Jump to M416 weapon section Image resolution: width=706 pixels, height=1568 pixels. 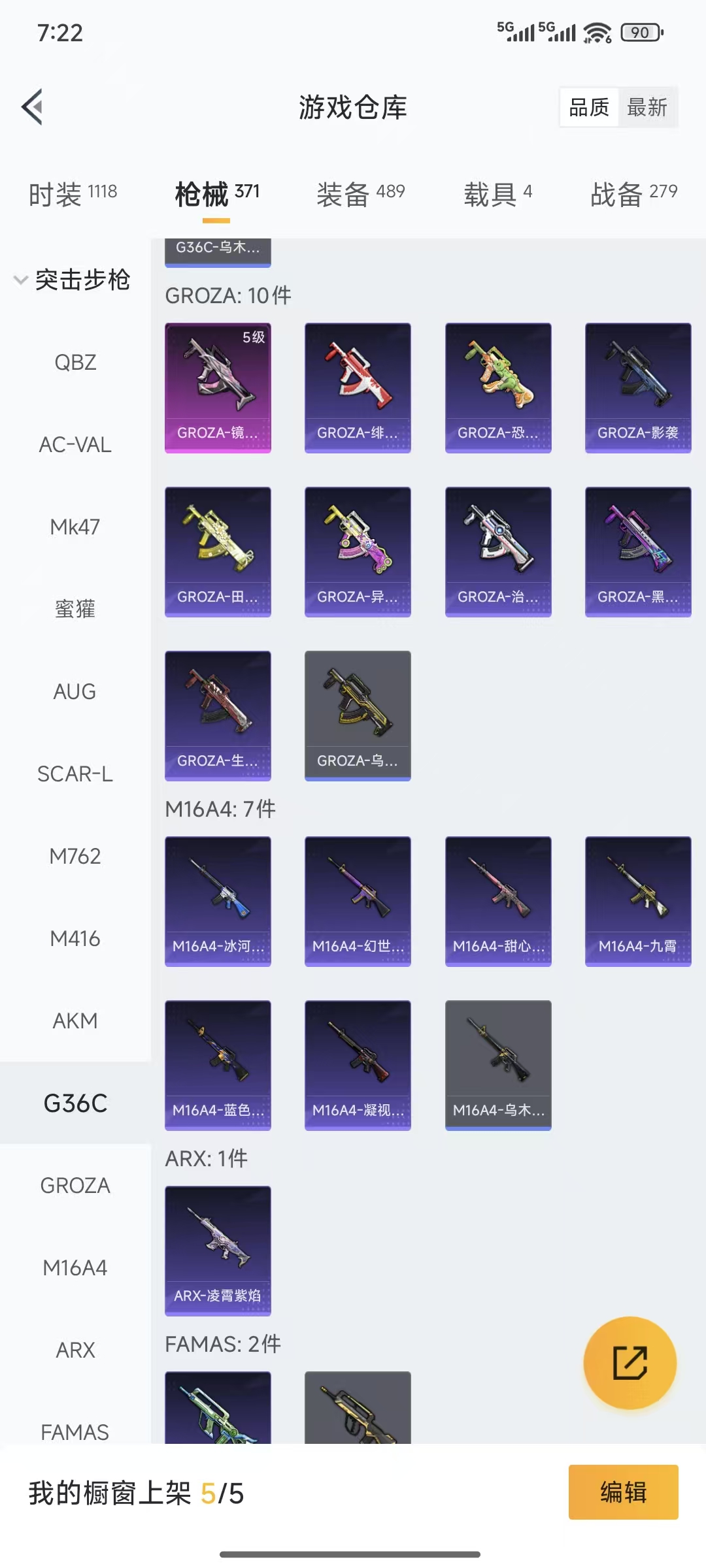[75, 938]
